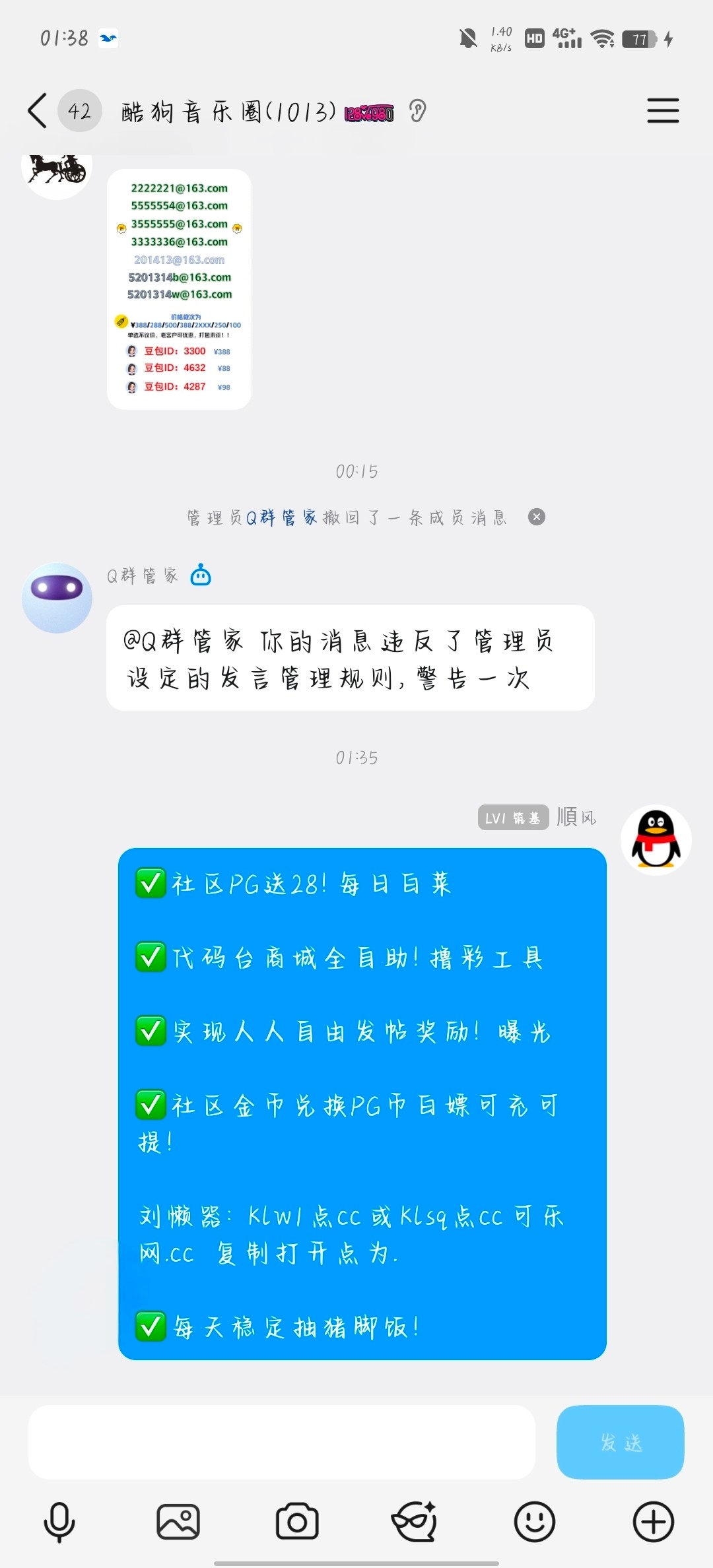Open the photo gallery picker
The width and height of the screenshot is (713, 1568).
178,1522
